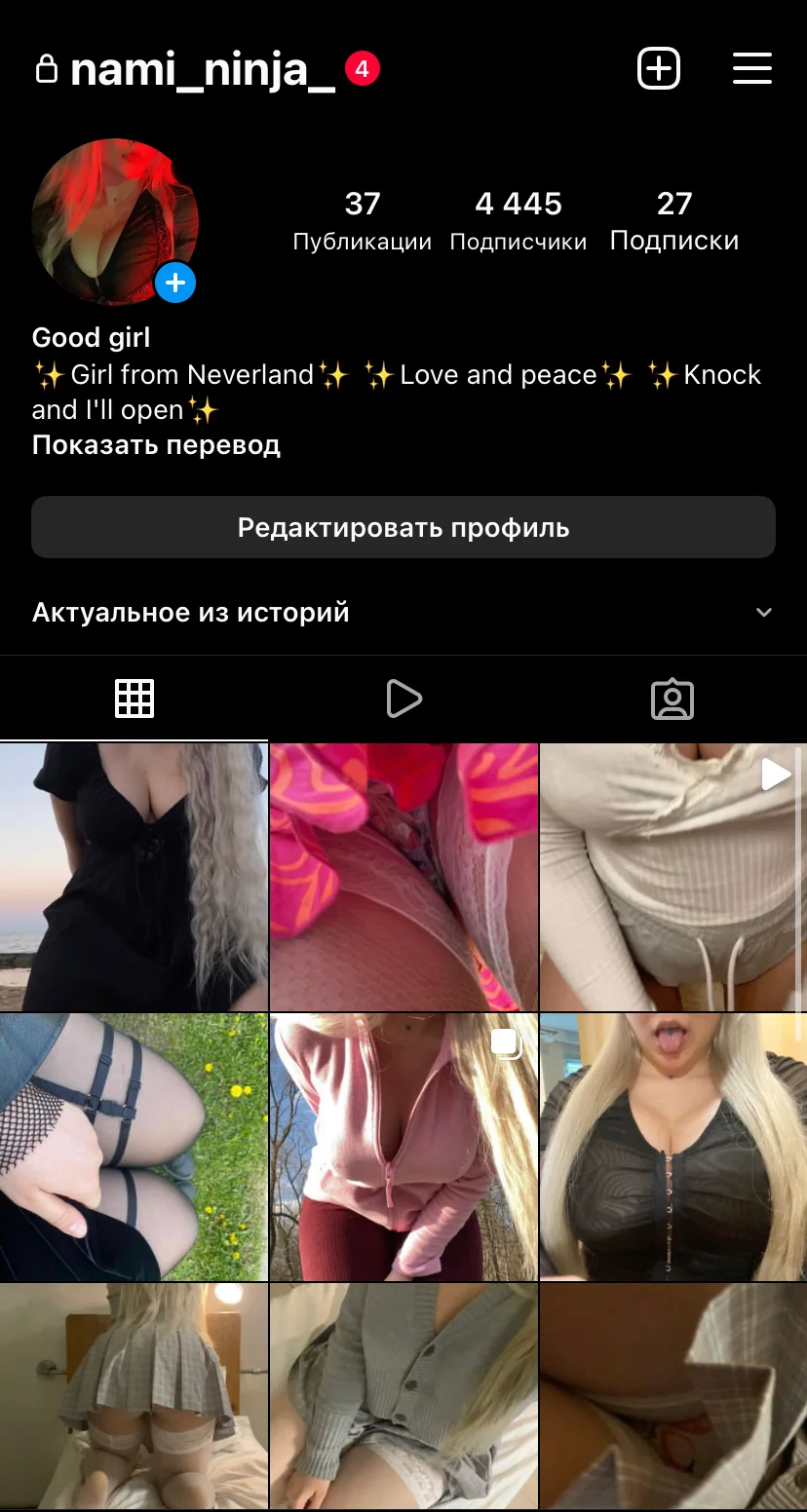Image resolution: width=807 pixels, height=1512 pixels.
Task: Open the Подписчики followers list
Action: pos(518,220)
